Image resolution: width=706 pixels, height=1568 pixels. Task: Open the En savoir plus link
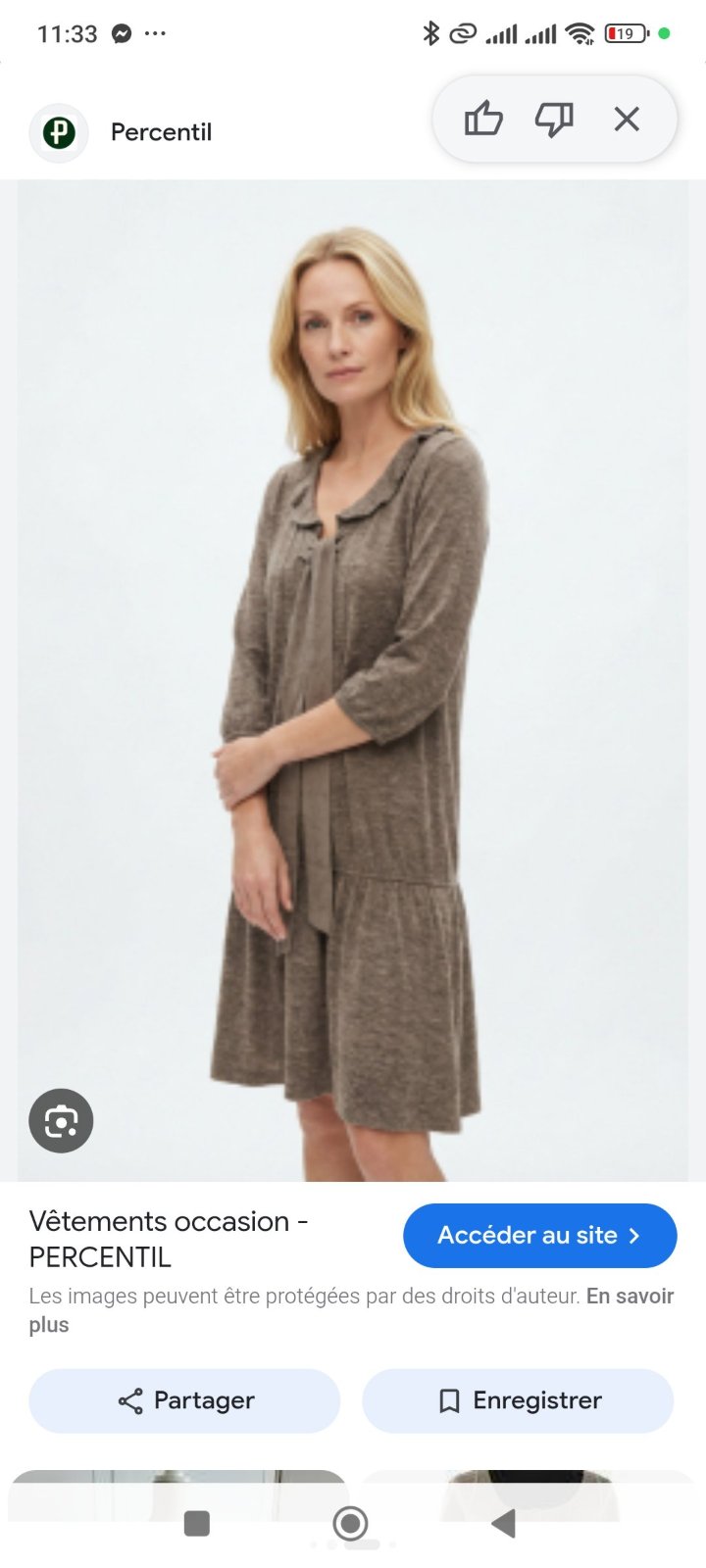351,1310
